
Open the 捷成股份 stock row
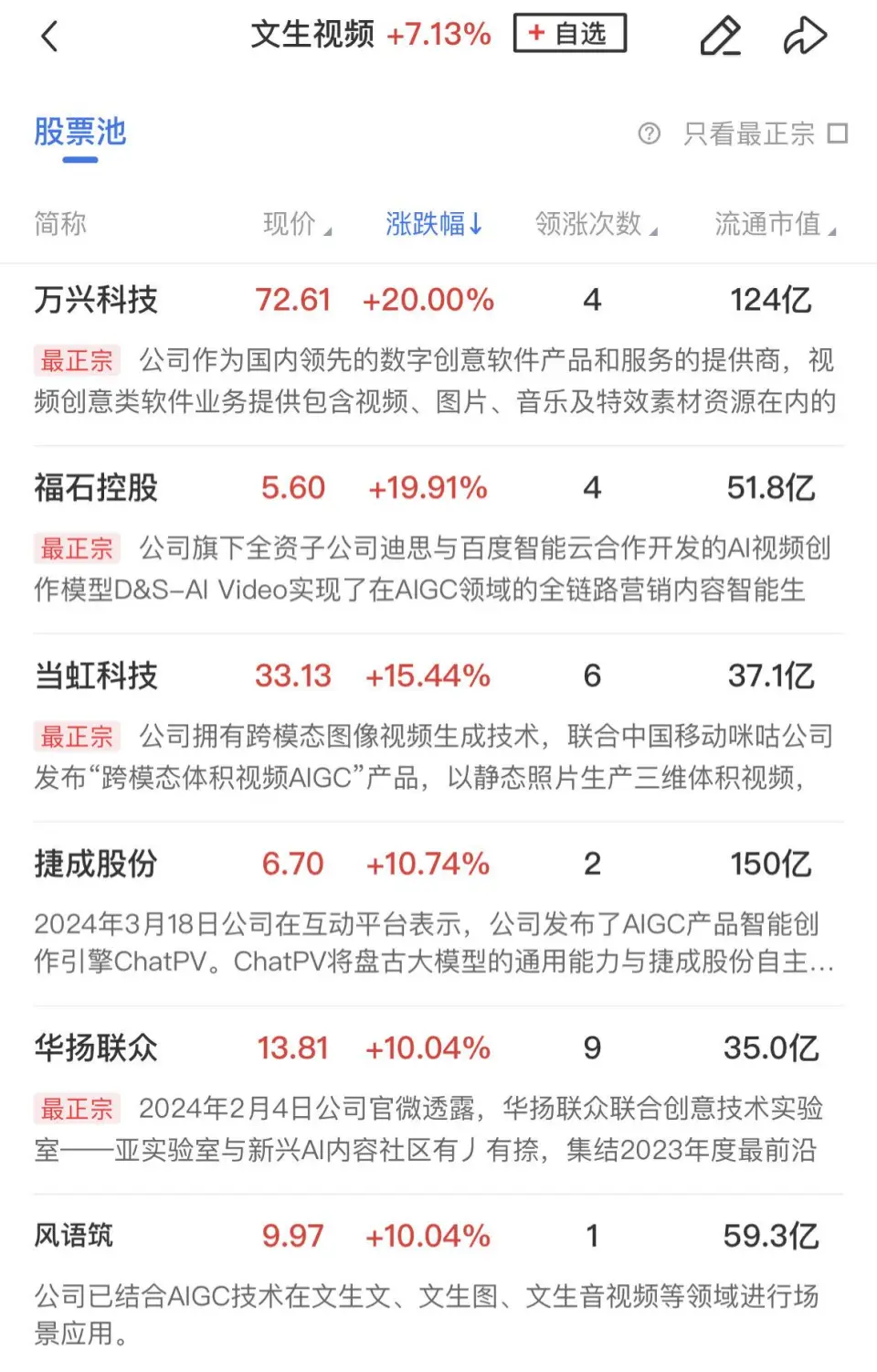pos(96,864)
